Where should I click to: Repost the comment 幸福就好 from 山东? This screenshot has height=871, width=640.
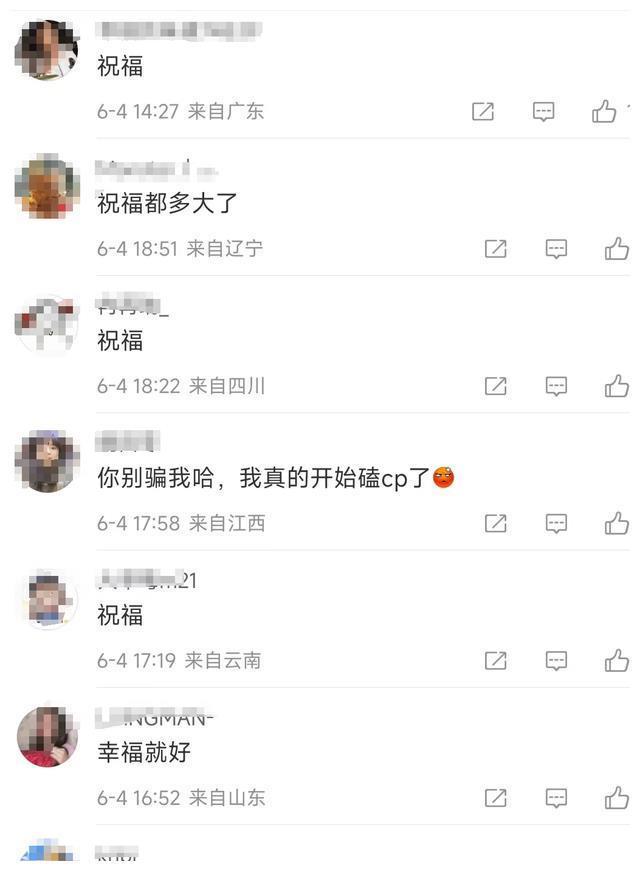pos(495,797)
